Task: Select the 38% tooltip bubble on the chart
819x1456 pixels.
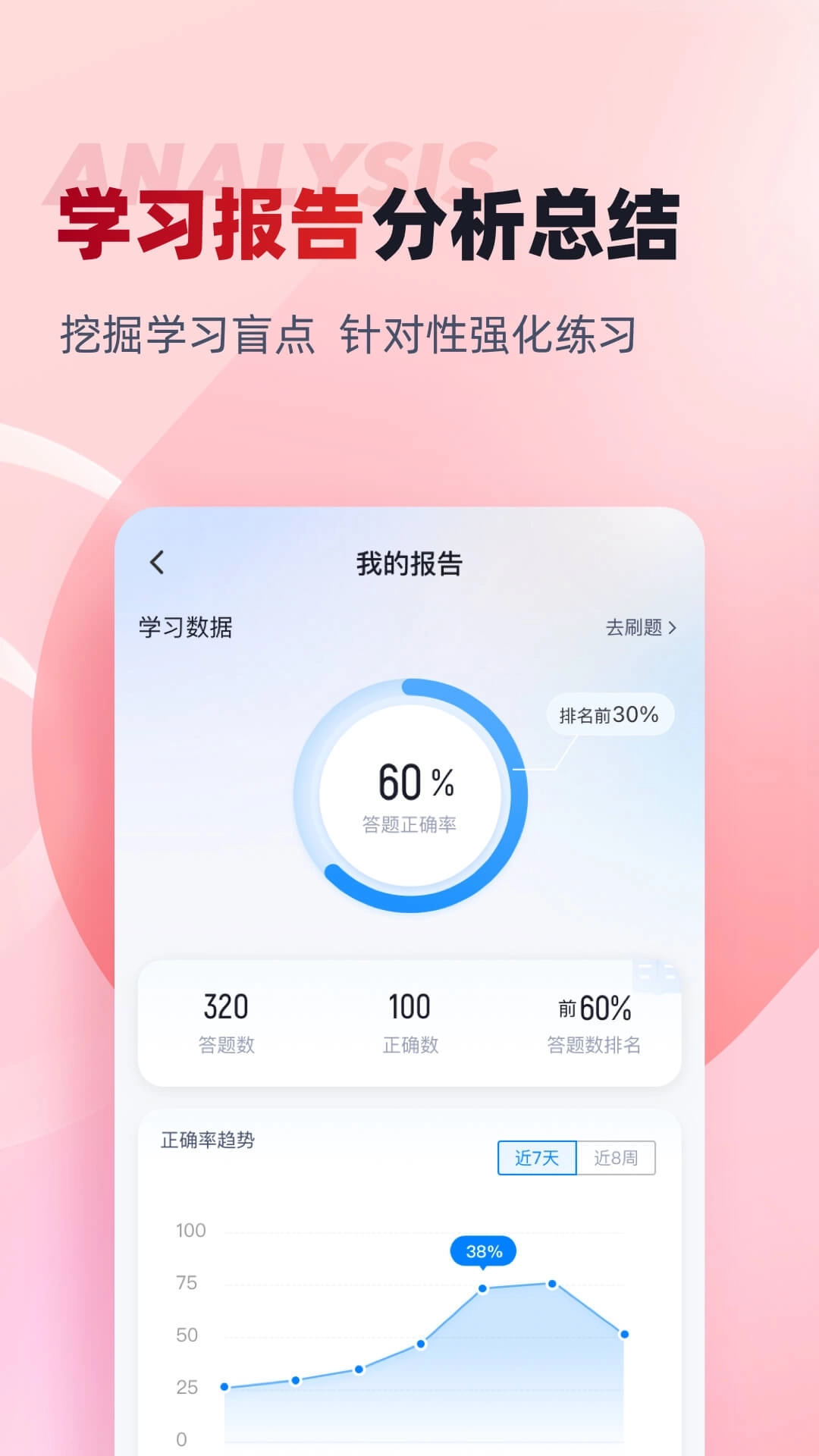Action: tap(483, 1249)
